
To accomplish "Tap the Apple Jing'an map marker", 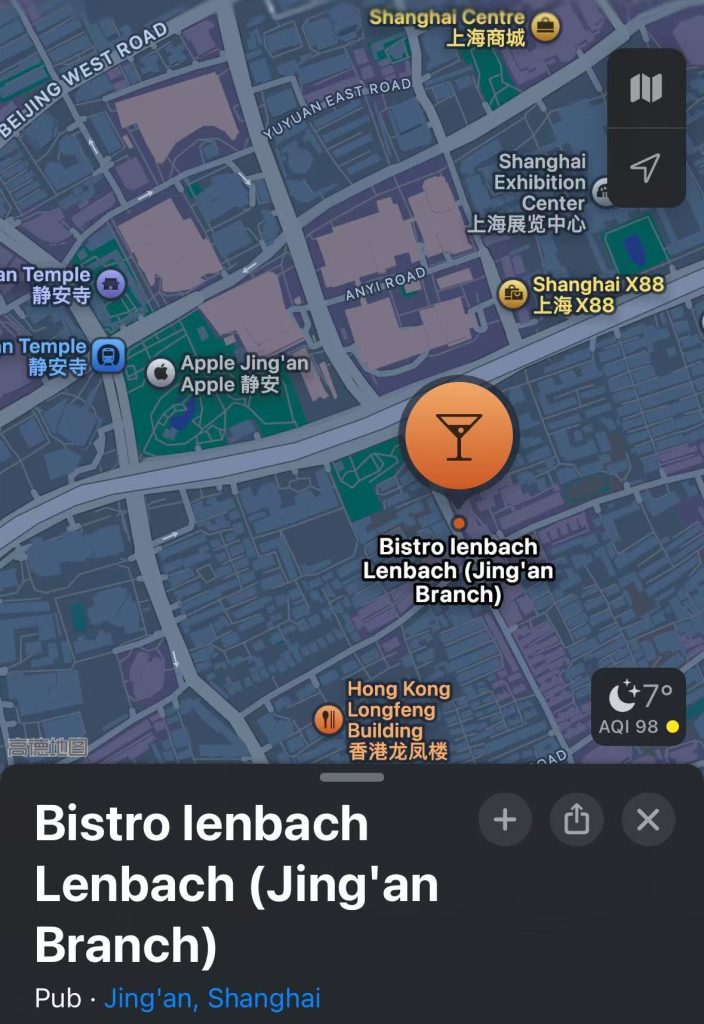I will 160,374.
